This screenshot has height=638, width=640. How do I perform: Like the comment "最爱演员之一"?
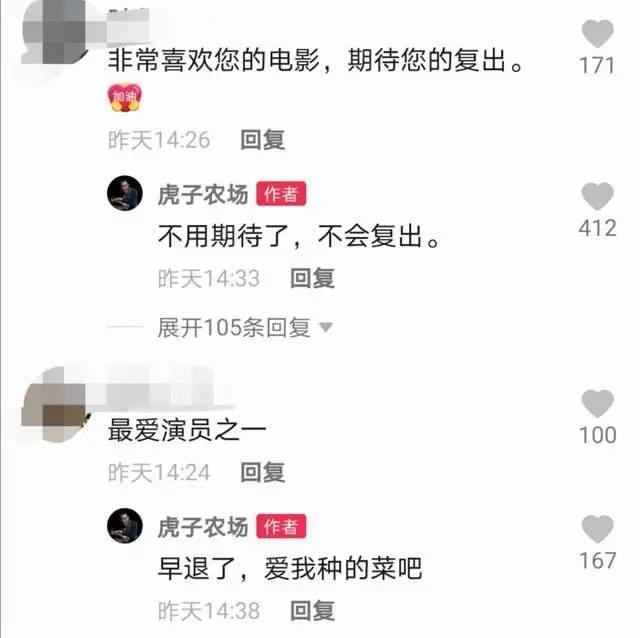click(598, 403)
